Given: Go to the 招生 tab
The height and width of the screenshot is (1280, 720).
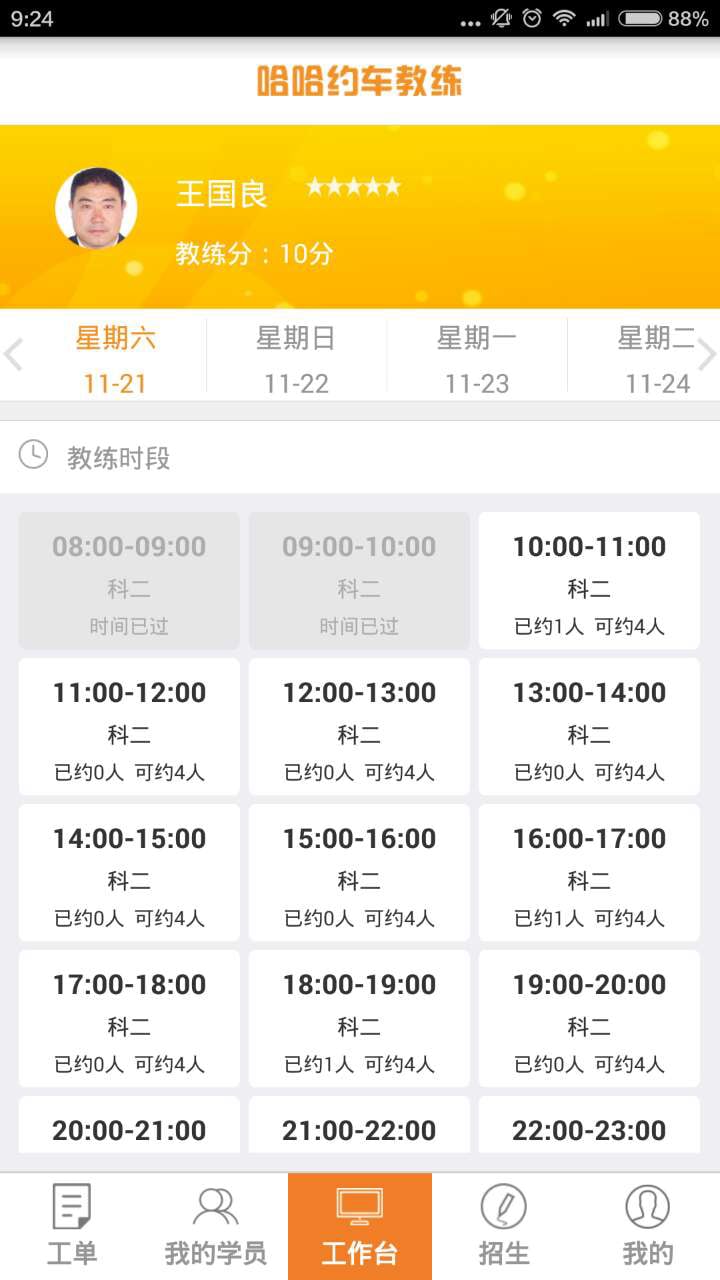Looking at the screenshot, I should pos(504,1226).
